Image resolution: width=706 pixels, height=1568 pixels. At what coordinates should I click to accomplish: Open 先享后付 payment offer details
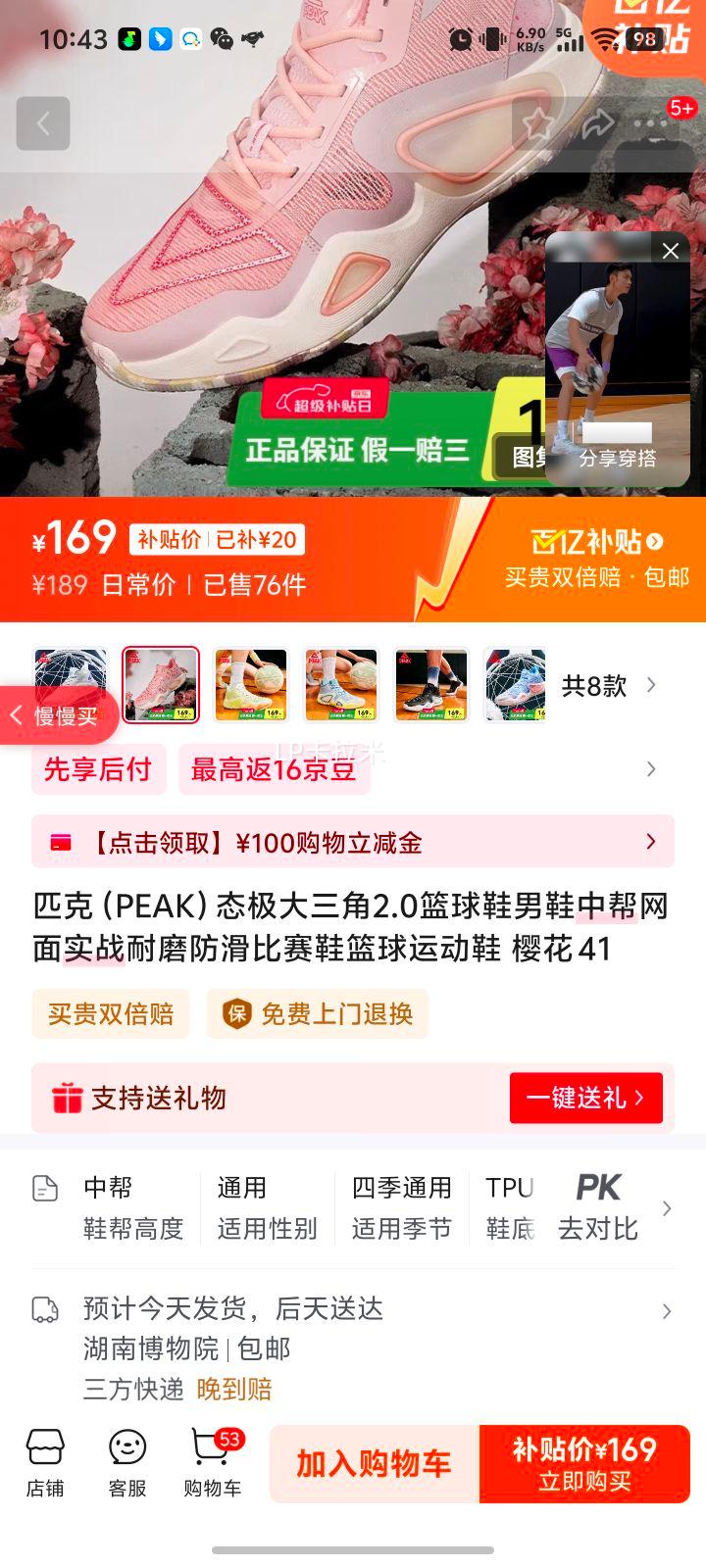98,769
